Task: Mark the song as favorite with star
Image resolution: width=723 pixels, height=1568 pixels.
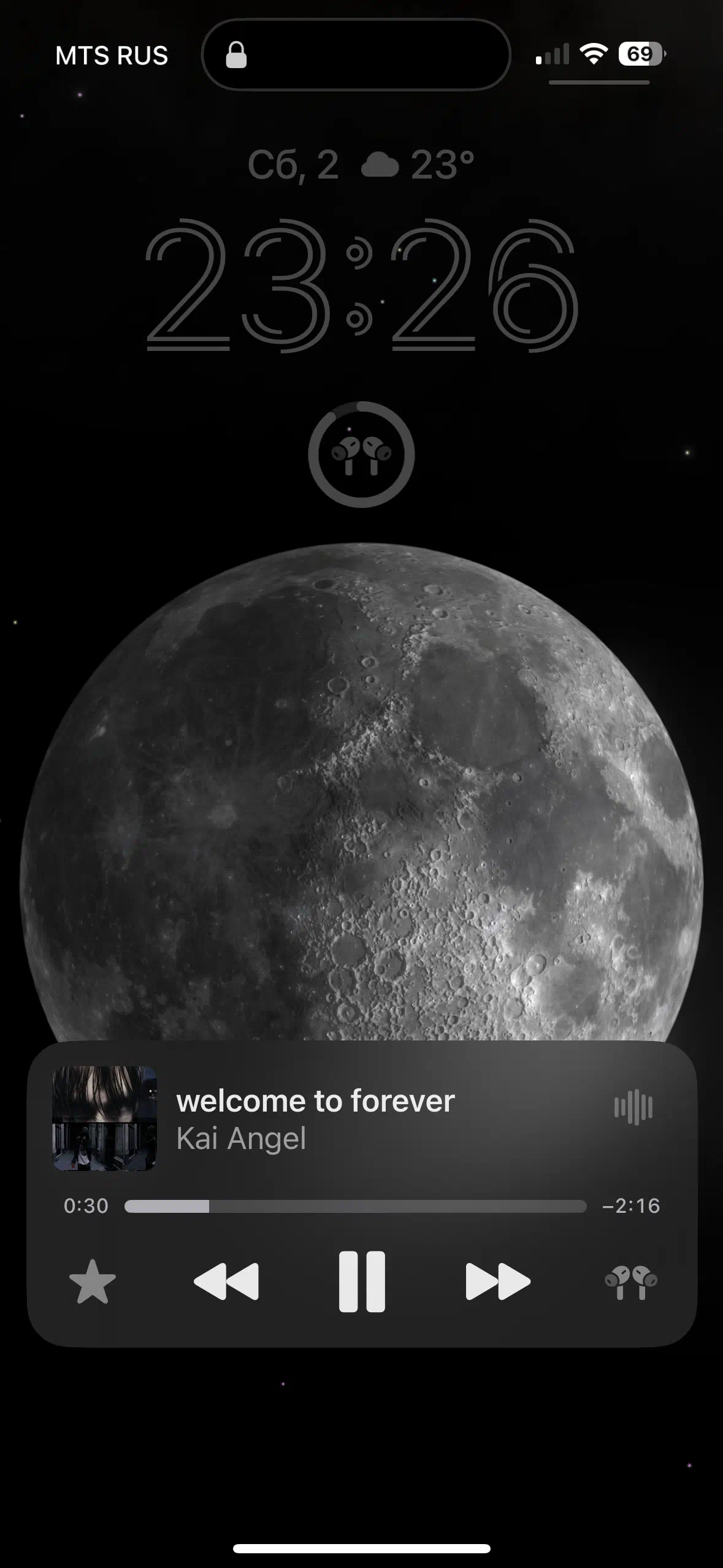Action: [93, 1282]
